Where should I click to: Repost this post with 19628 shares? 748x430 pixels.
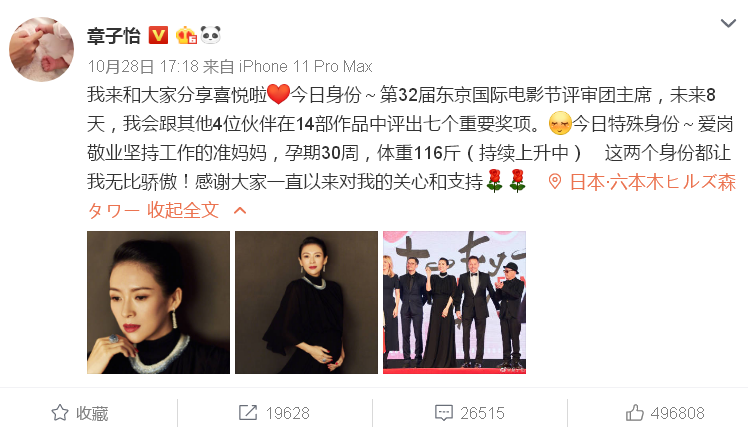pos(274,413)
